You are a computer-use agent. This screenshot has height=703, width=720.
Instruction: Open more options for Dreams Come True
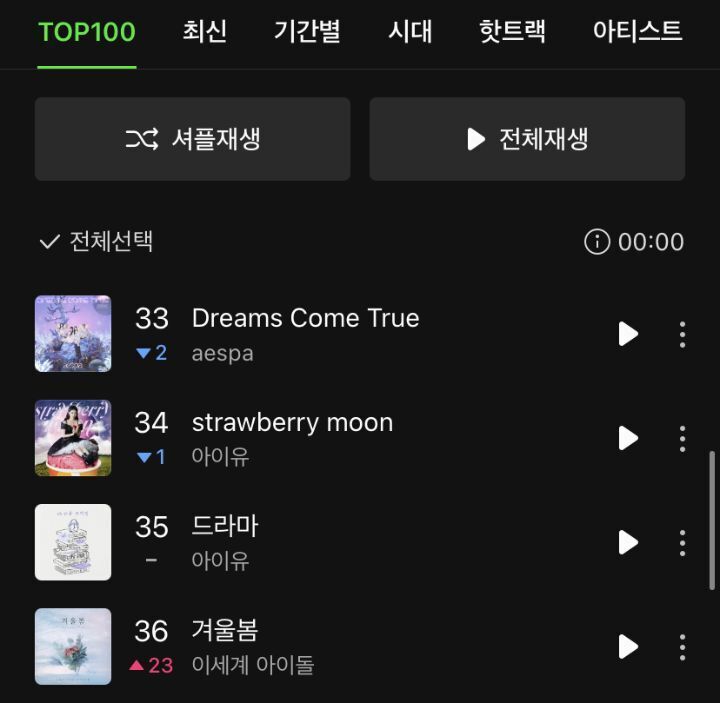coord(682,334)
